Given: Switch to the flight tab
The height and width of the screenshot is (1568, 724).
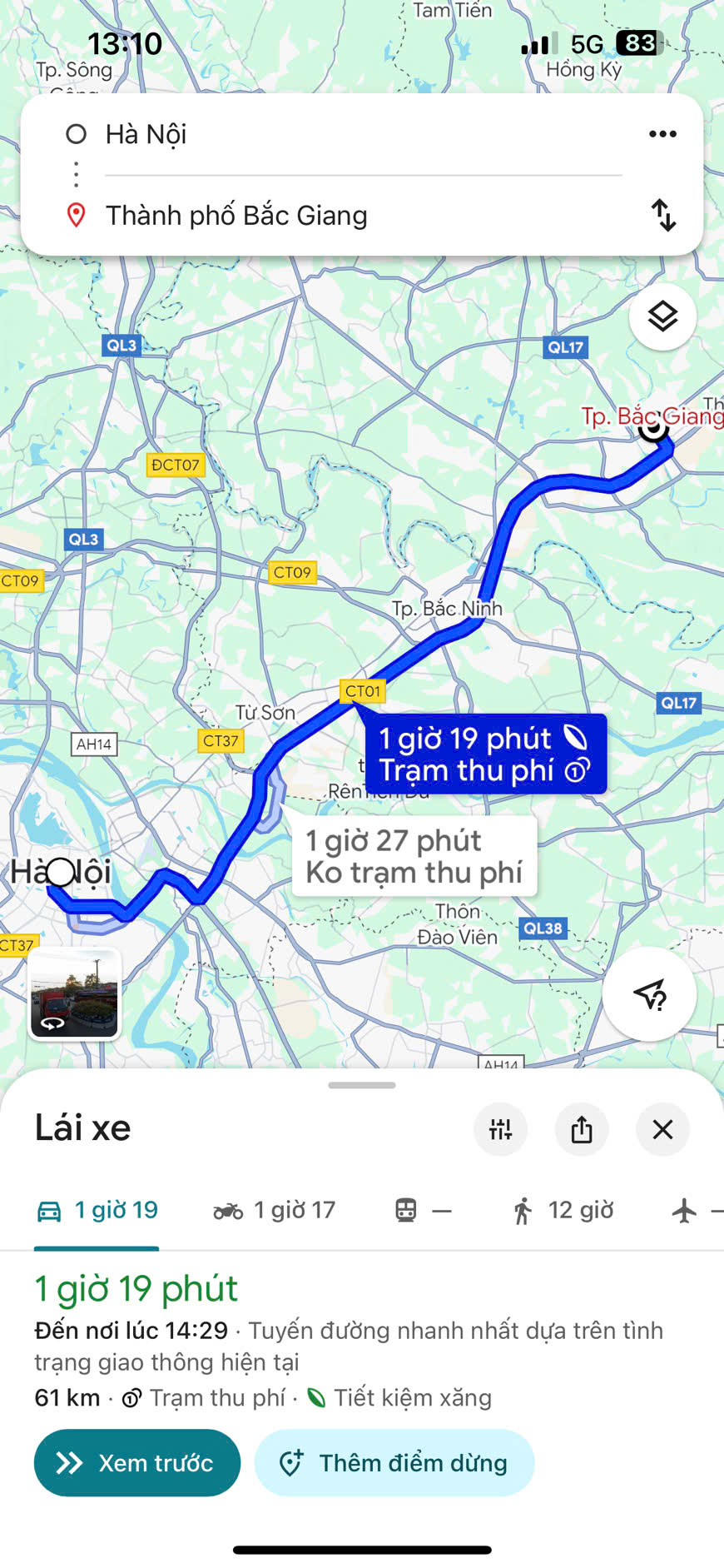Looking at the screenshot, I should pos(689,1211).
